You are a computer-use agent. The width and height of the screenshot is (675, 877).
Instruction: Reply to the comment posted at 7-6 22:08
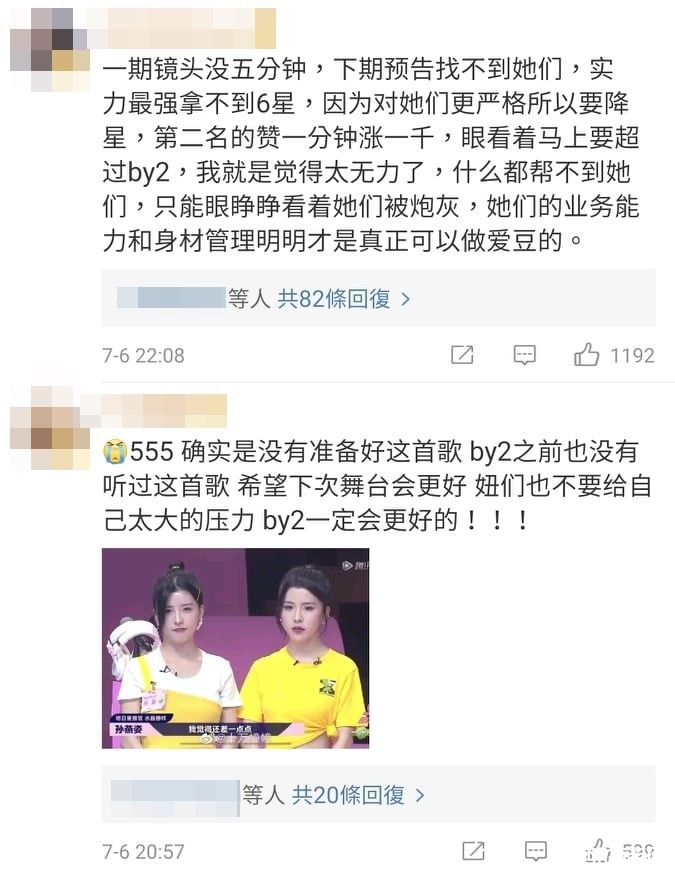[524, 355]
